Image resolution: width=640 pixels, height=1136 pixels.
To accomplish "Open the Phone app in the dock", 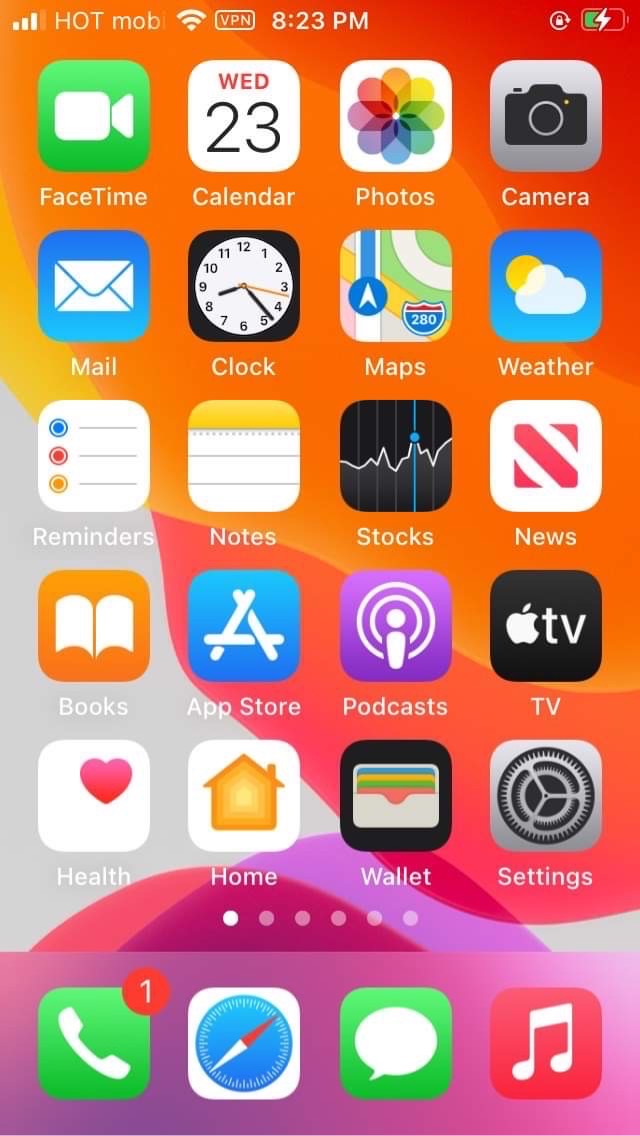I will tap(94, 1043).
